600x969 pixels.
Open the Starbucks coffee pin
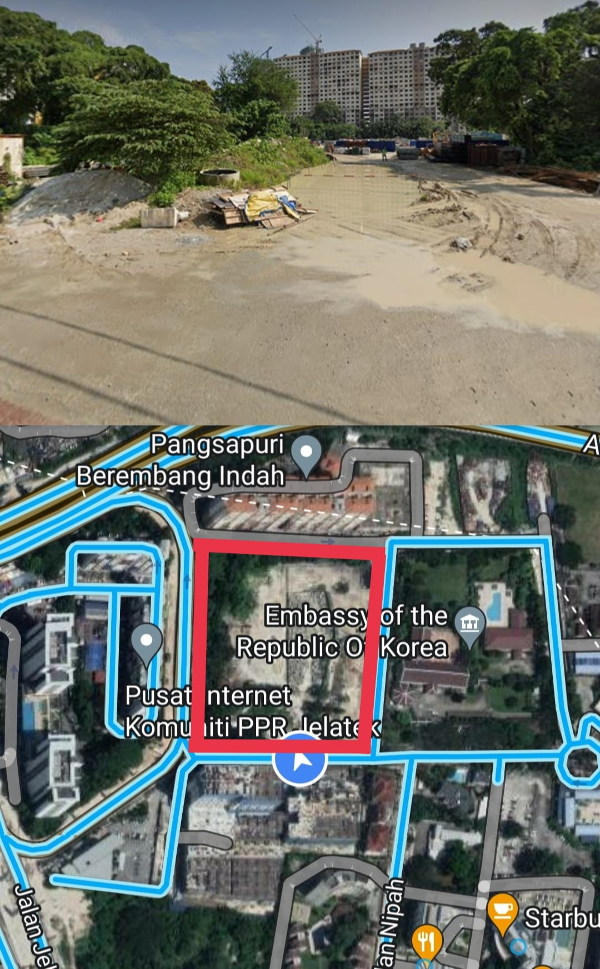[502, 910]
